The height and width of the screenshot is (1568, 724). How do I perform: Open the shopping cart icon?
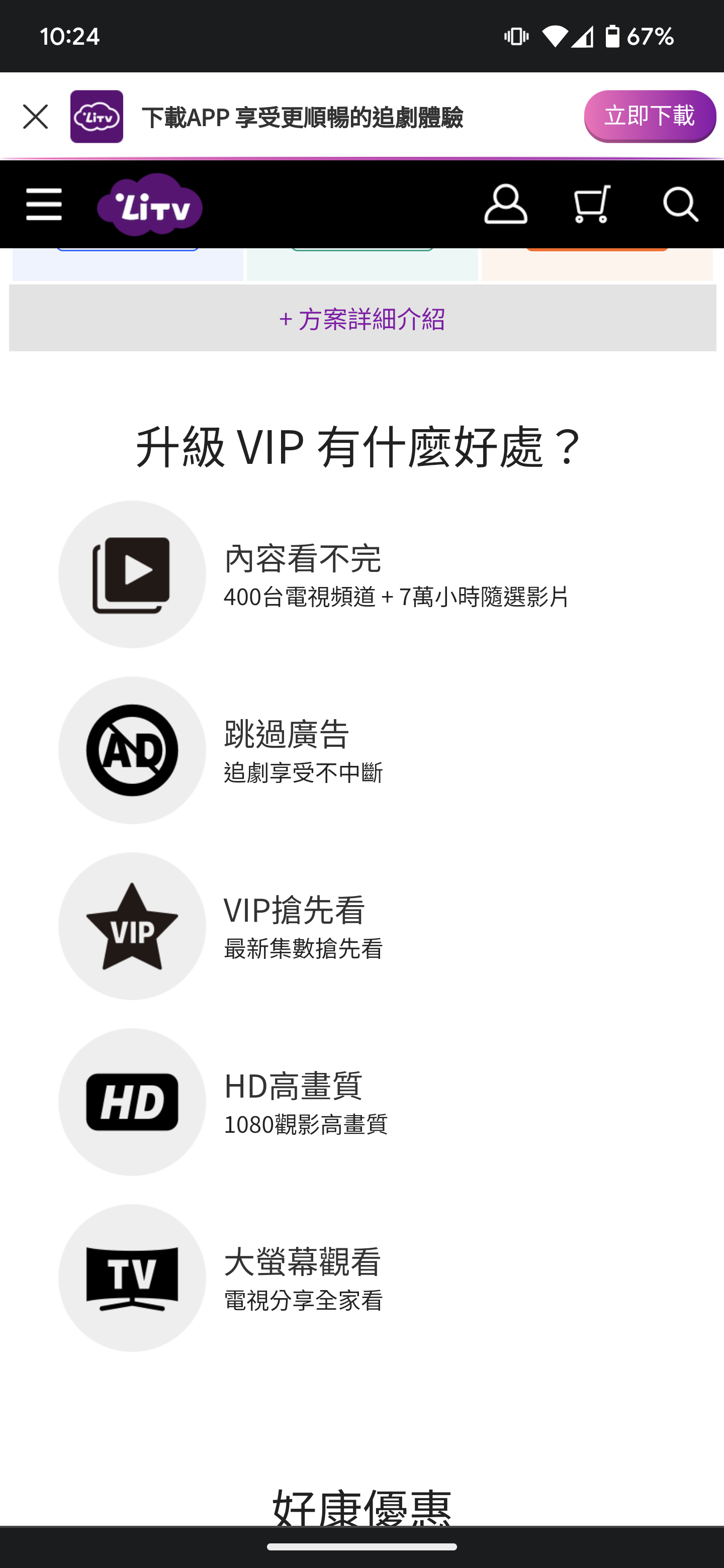pos(589,205)
